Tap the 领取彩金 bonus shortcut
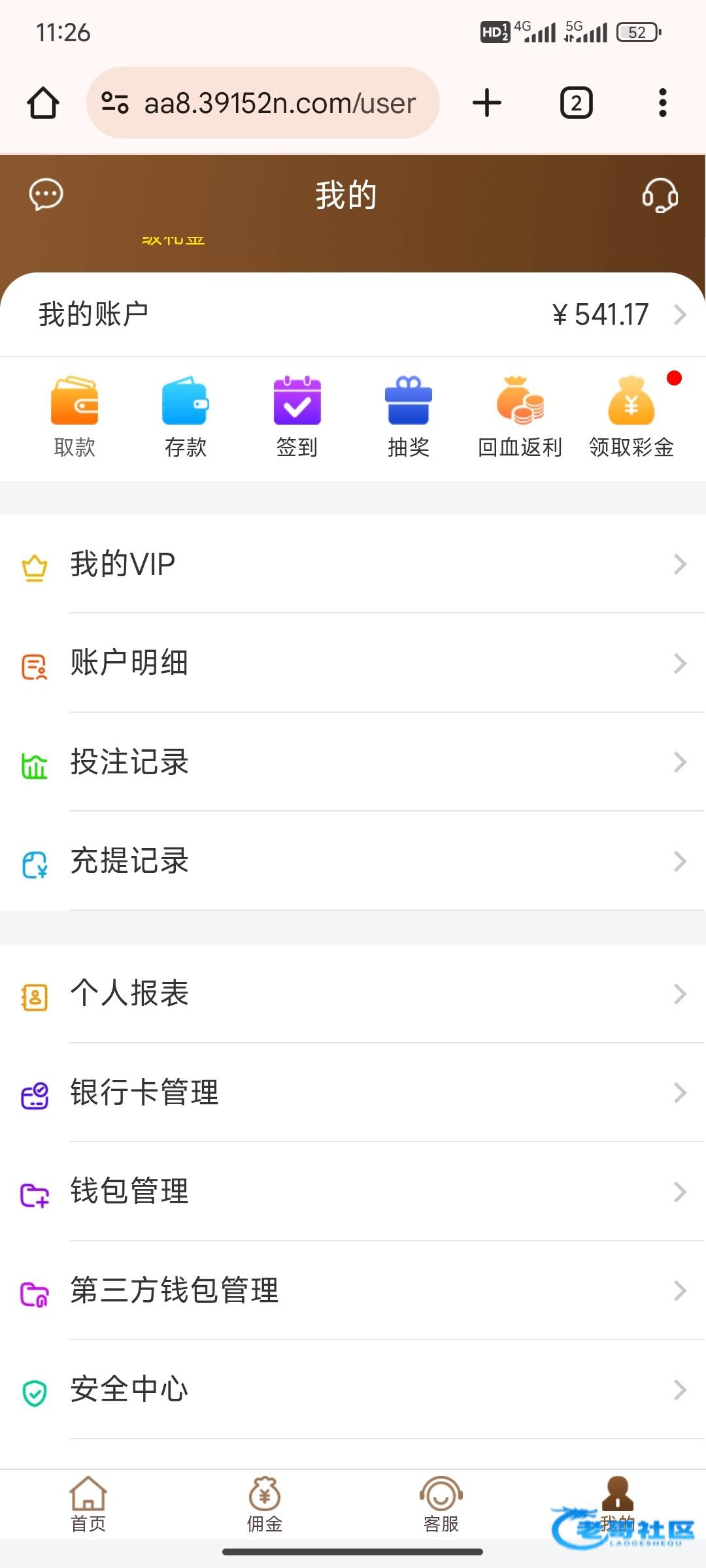The image size is (706, 1568). click(x=631, y=417)
